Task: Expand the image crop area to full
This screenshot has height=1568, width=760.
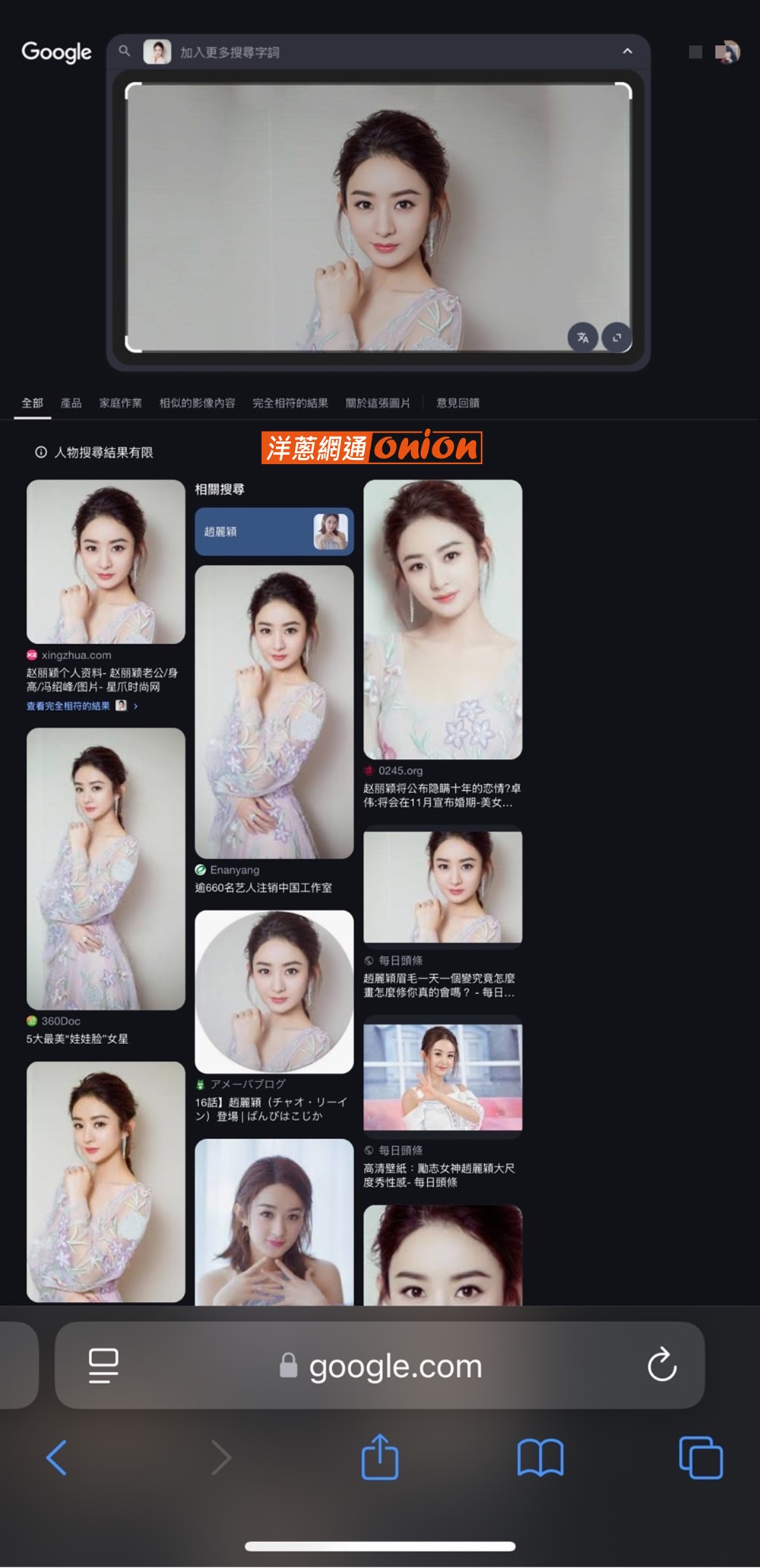Action: coord(617,338)
